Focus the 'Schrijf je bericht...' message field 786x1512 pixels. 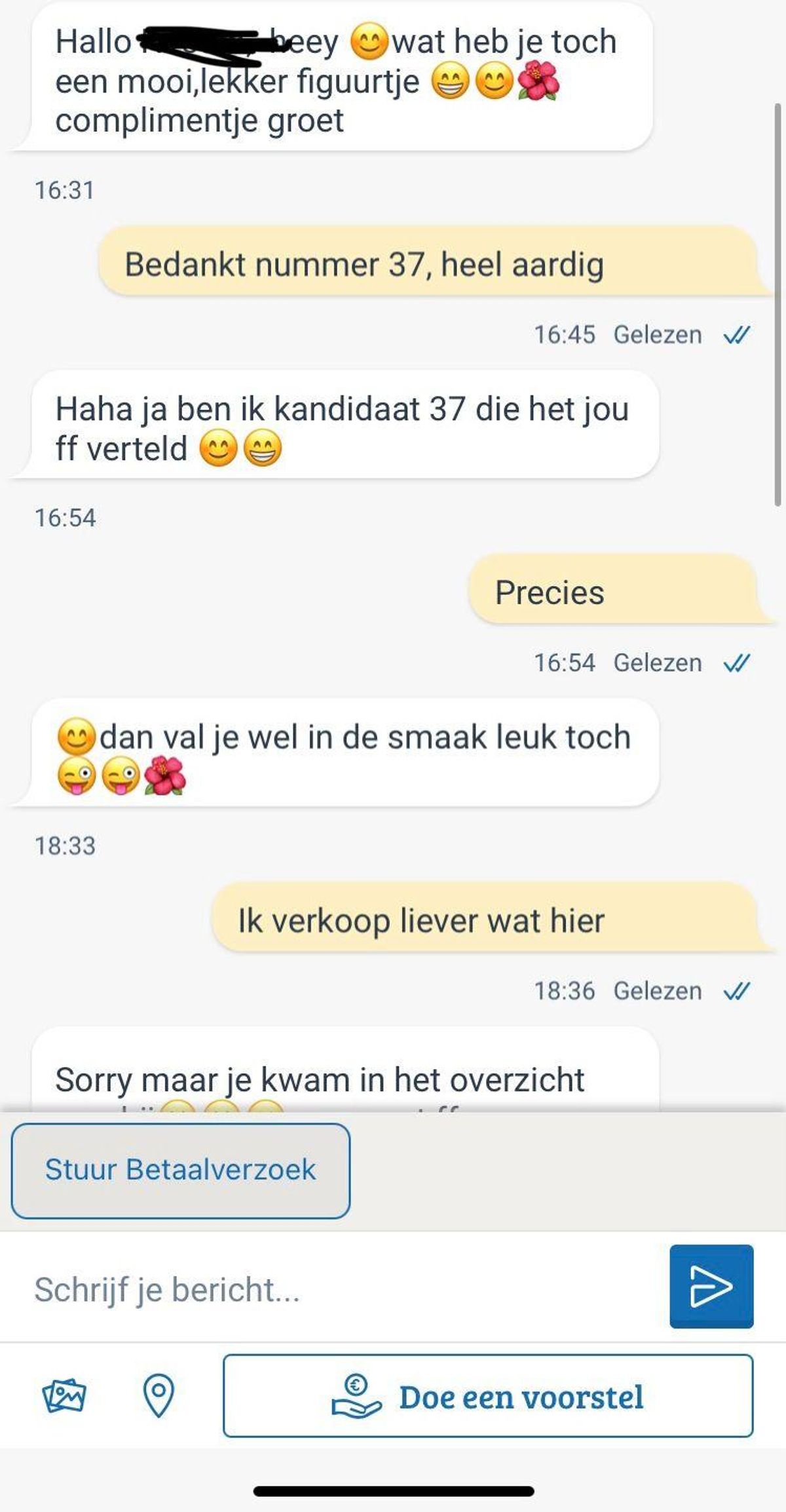[341, 1289]
